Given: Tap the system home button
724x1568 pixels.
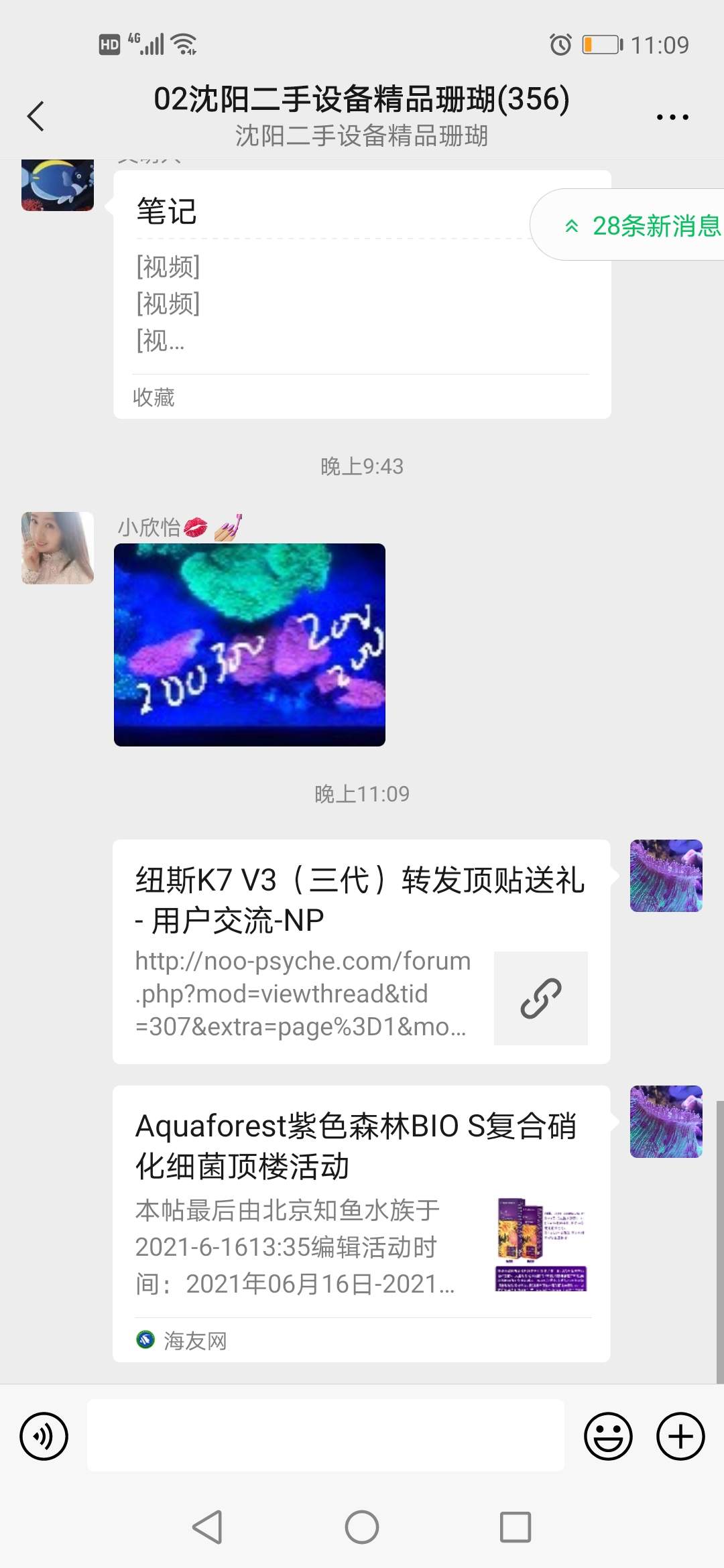Looking at the screenshot, I should click(x=362, y=1528).
